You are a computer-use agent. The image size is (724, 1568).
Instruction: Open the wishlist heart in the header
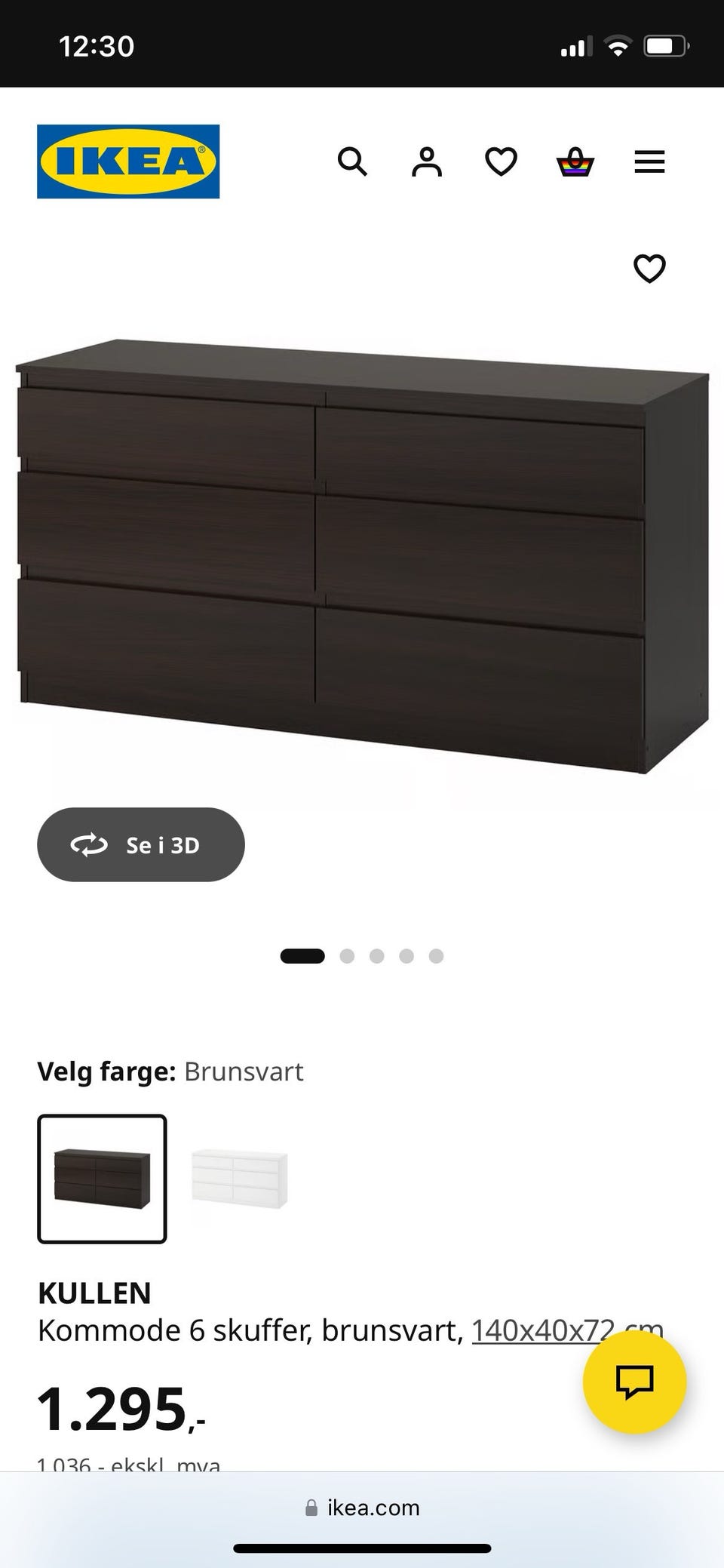click(x=501, y=161)
